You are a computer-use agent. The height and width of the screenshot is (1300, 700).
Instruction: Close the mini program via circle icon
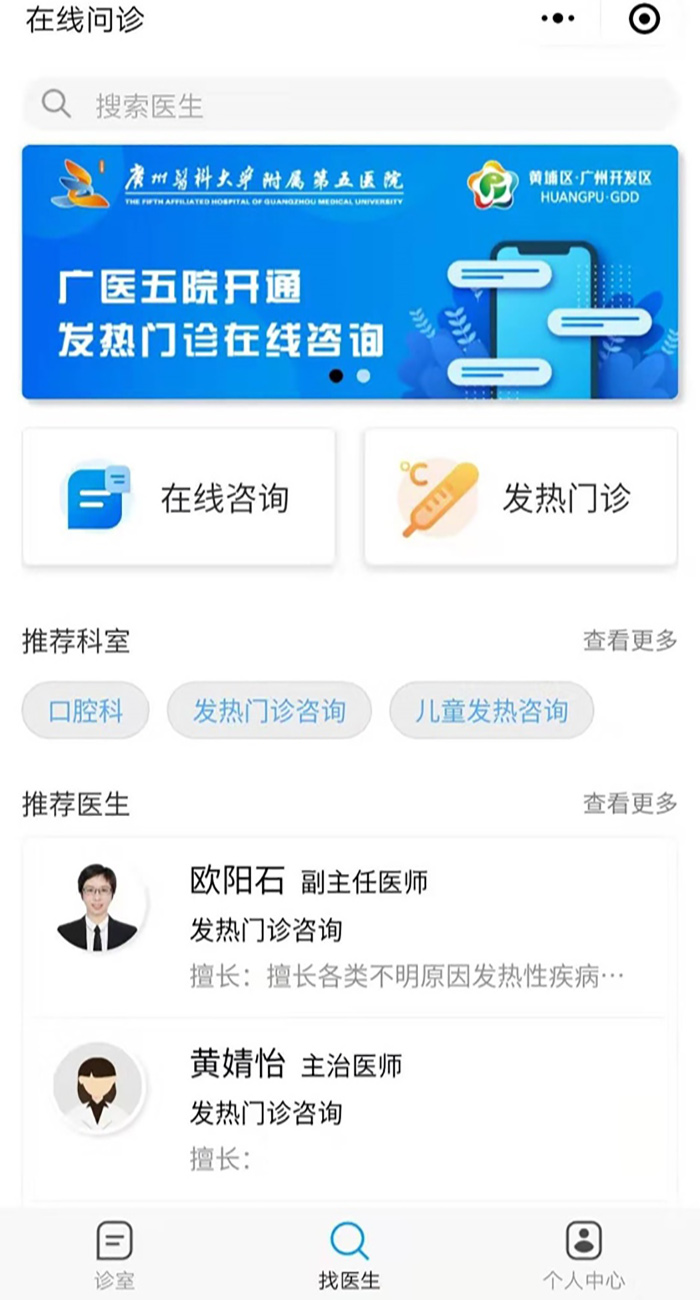click(644, 19)
